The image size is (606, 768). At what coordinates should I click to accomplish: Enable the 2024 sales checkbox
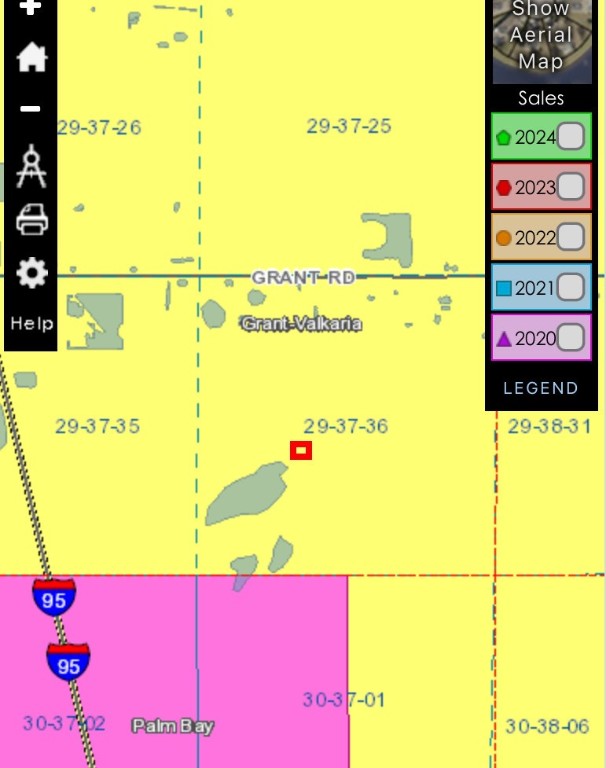(x=570, y=137)
